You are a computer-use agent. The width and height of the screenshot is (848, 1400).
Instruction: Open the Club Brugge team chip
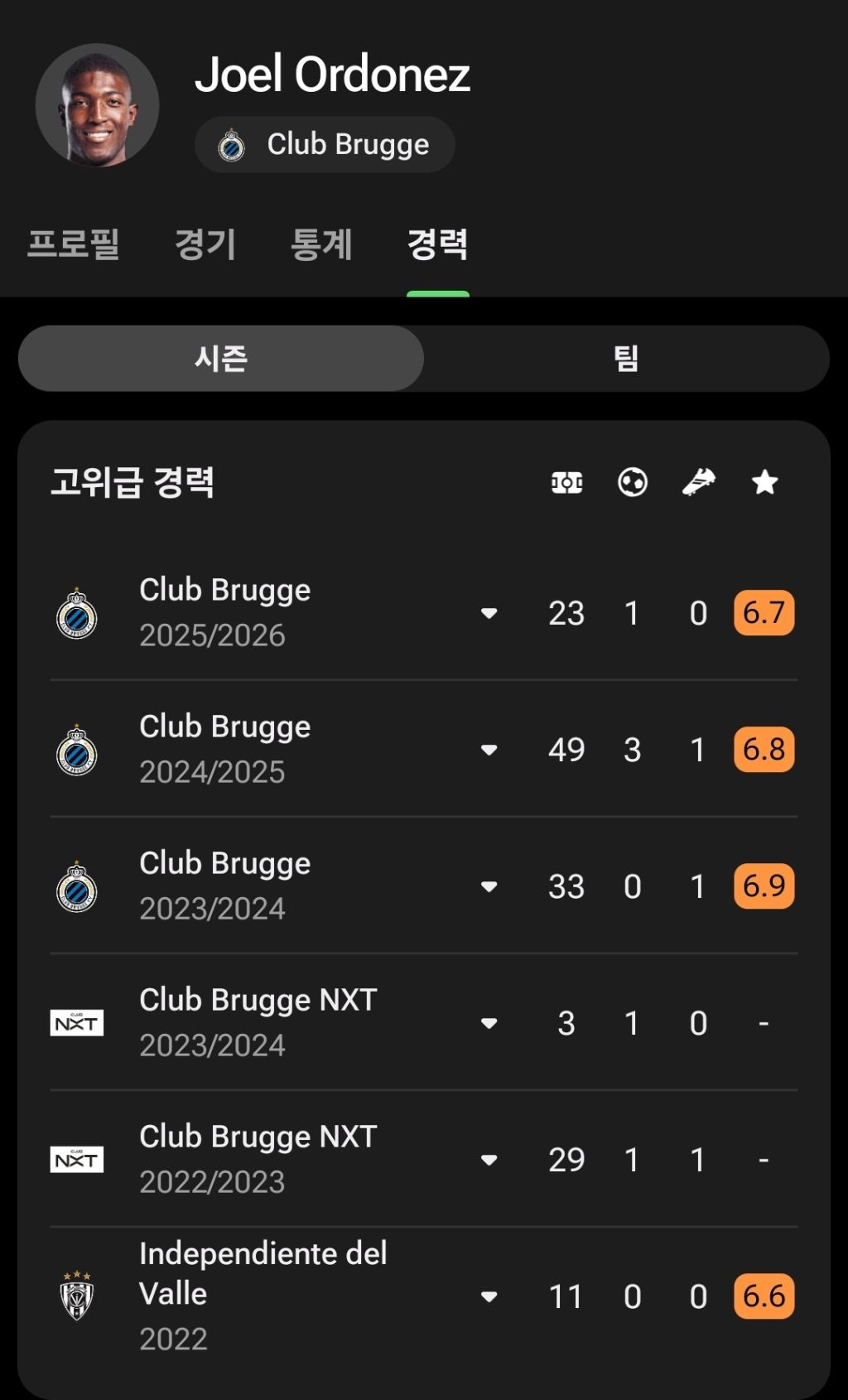(325, 145)
